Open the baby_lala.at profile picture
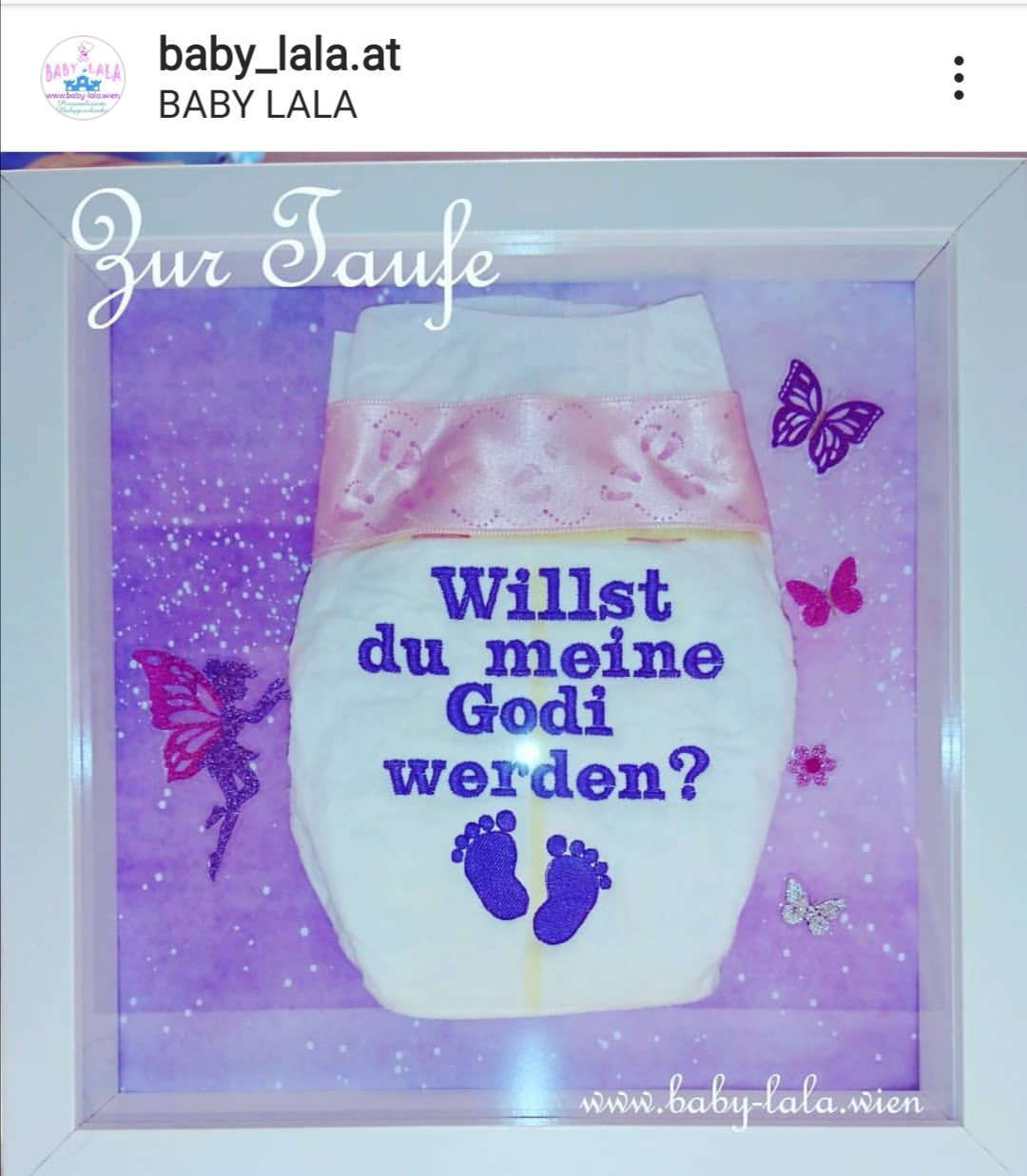This screenshot has height=1176, width=1027. pos(83,77)
